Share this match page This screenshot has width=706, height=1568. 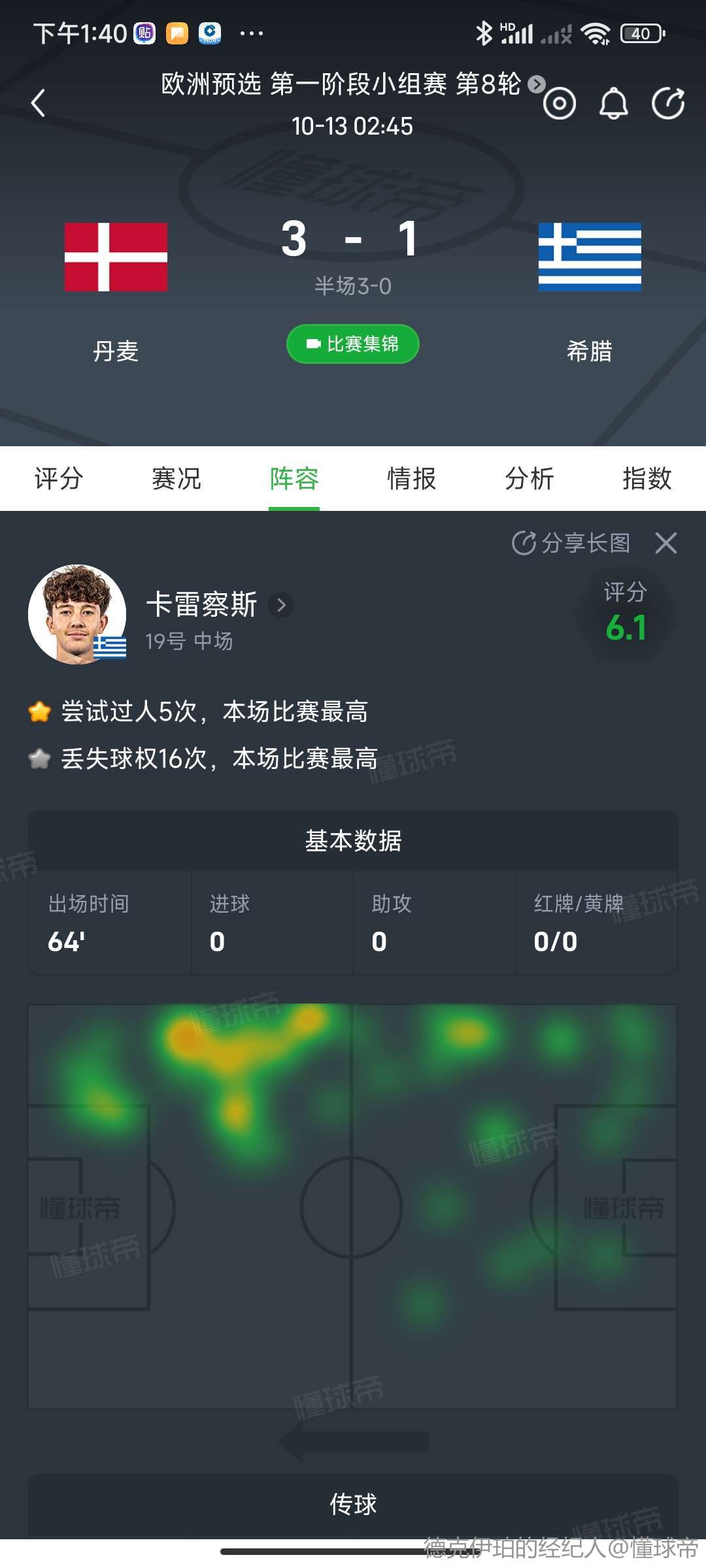coord(668,103)
